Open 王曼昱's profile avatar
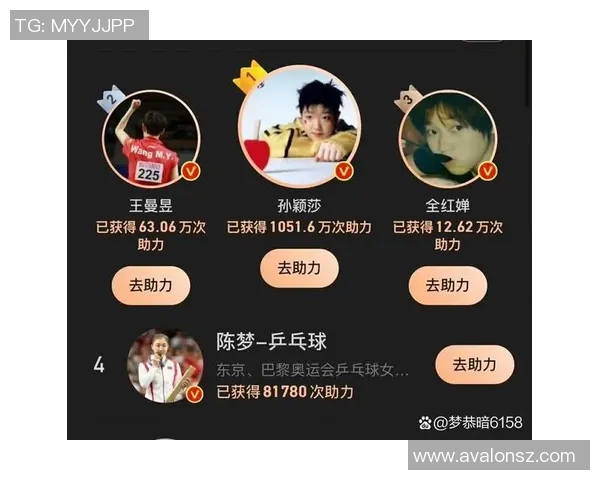Viewport: 600px width, 480px height. 151,140
